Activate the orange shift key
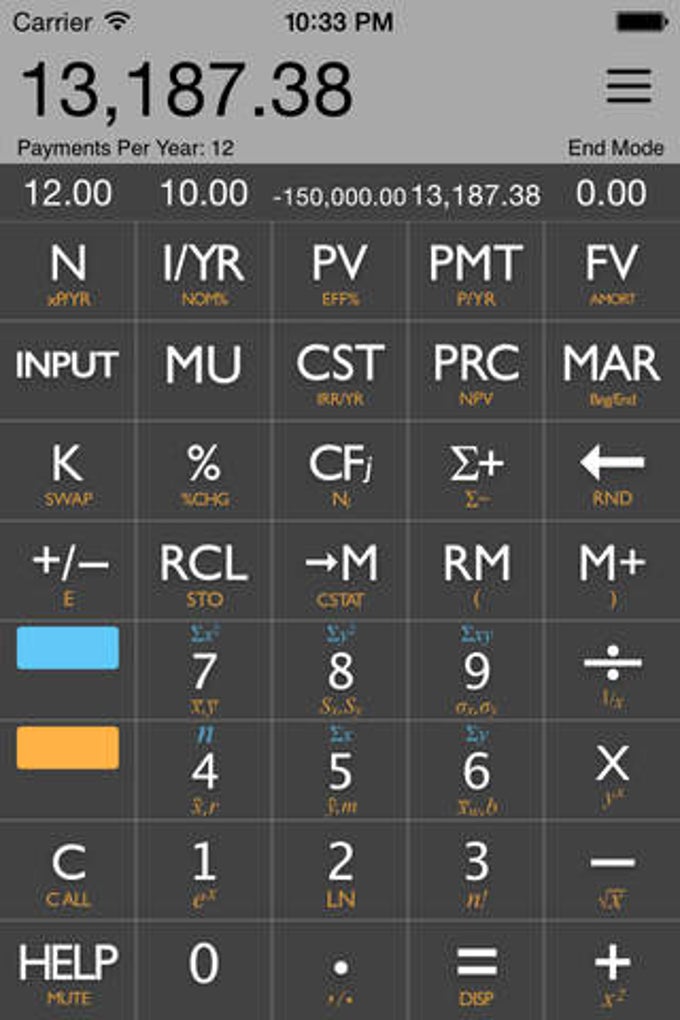This screenshot has height=1020, width=680. click(68, 748)
